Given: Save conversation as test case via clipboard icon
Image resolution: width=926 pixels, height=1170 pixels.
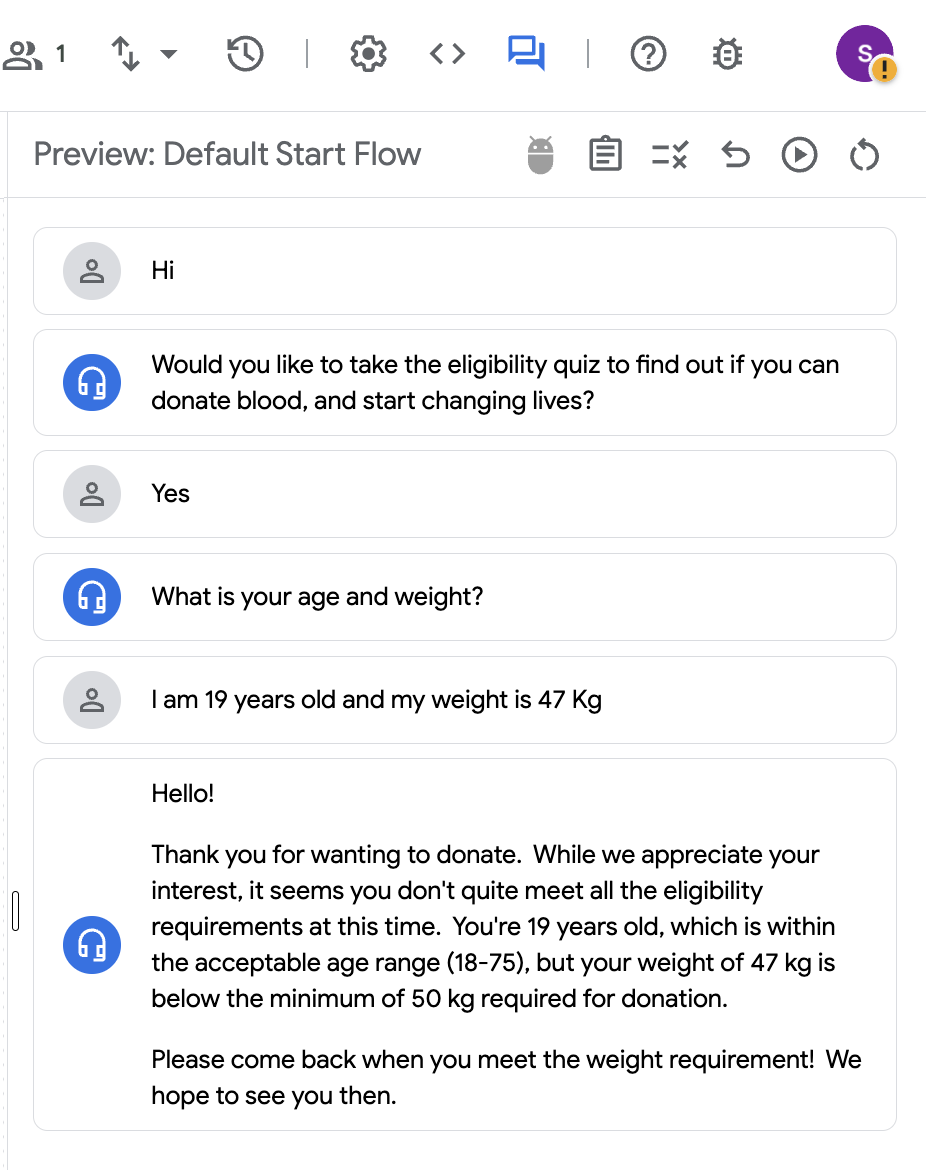Looking at the screenshot, I should tap(604, 155).
